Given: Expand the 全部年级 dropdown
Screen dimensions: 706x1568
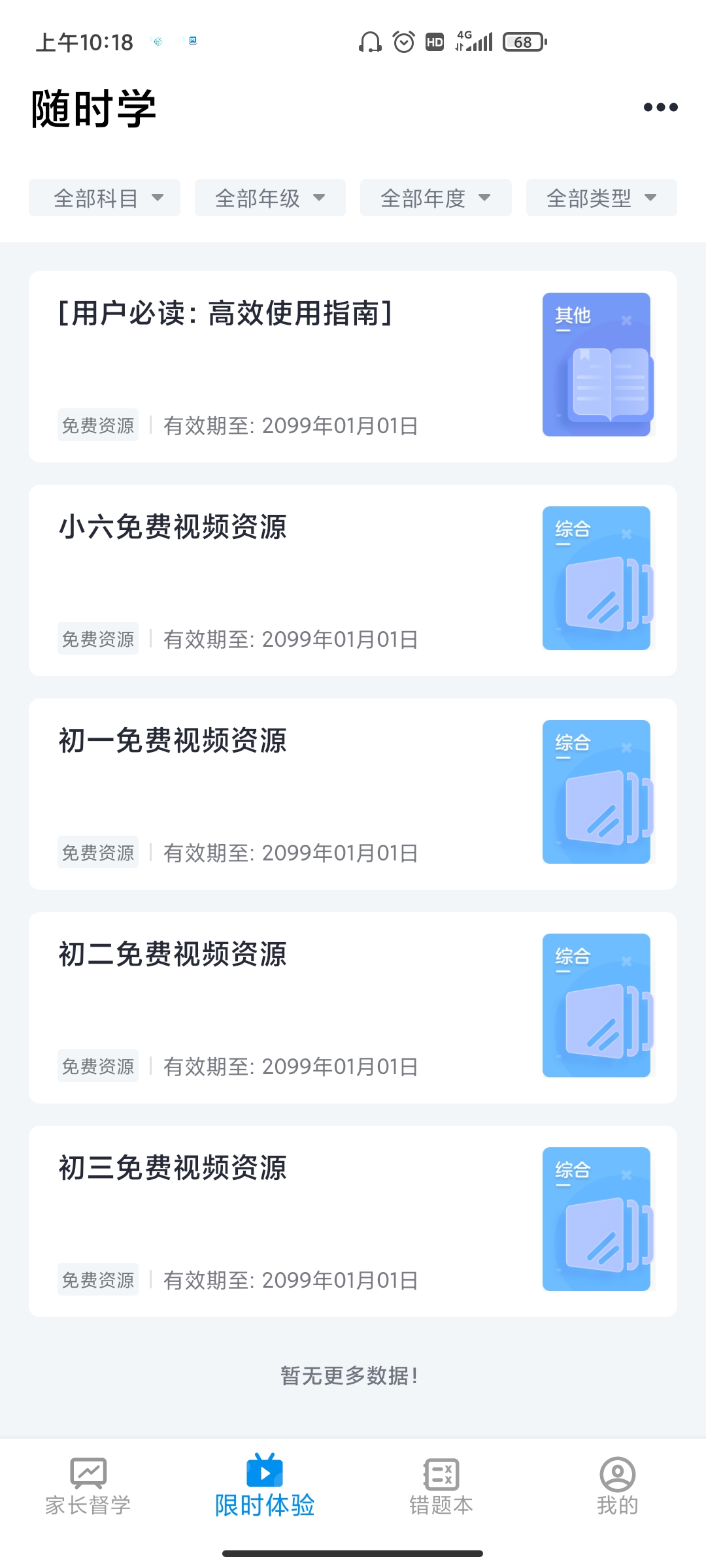Looking at the screenshot, I should click(269, 197).
